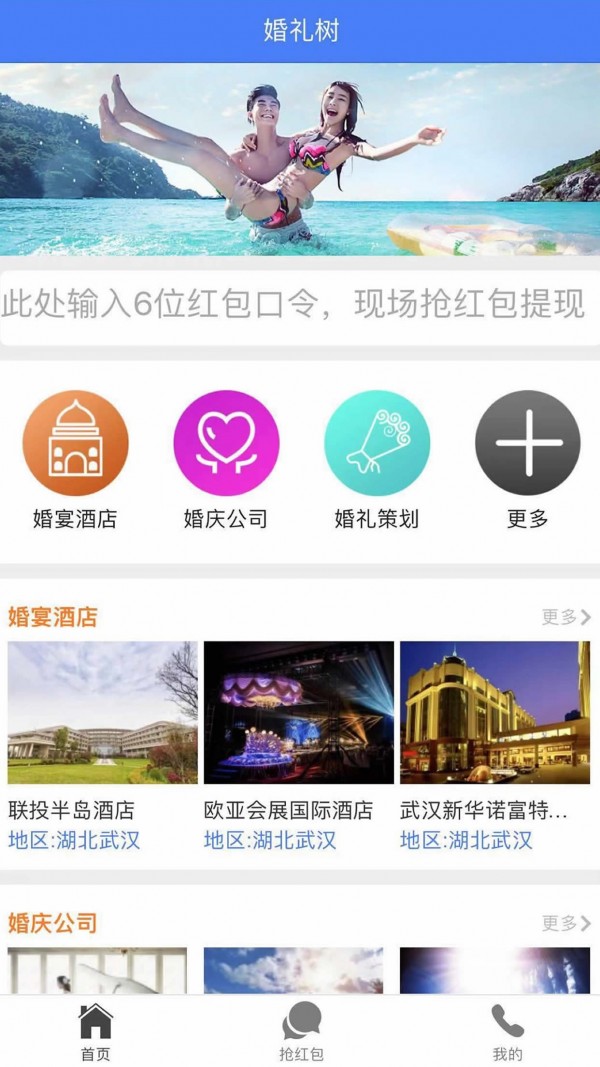Switch to the 首页 tab
This screenshot has height=1067, width=600.
95,1031
